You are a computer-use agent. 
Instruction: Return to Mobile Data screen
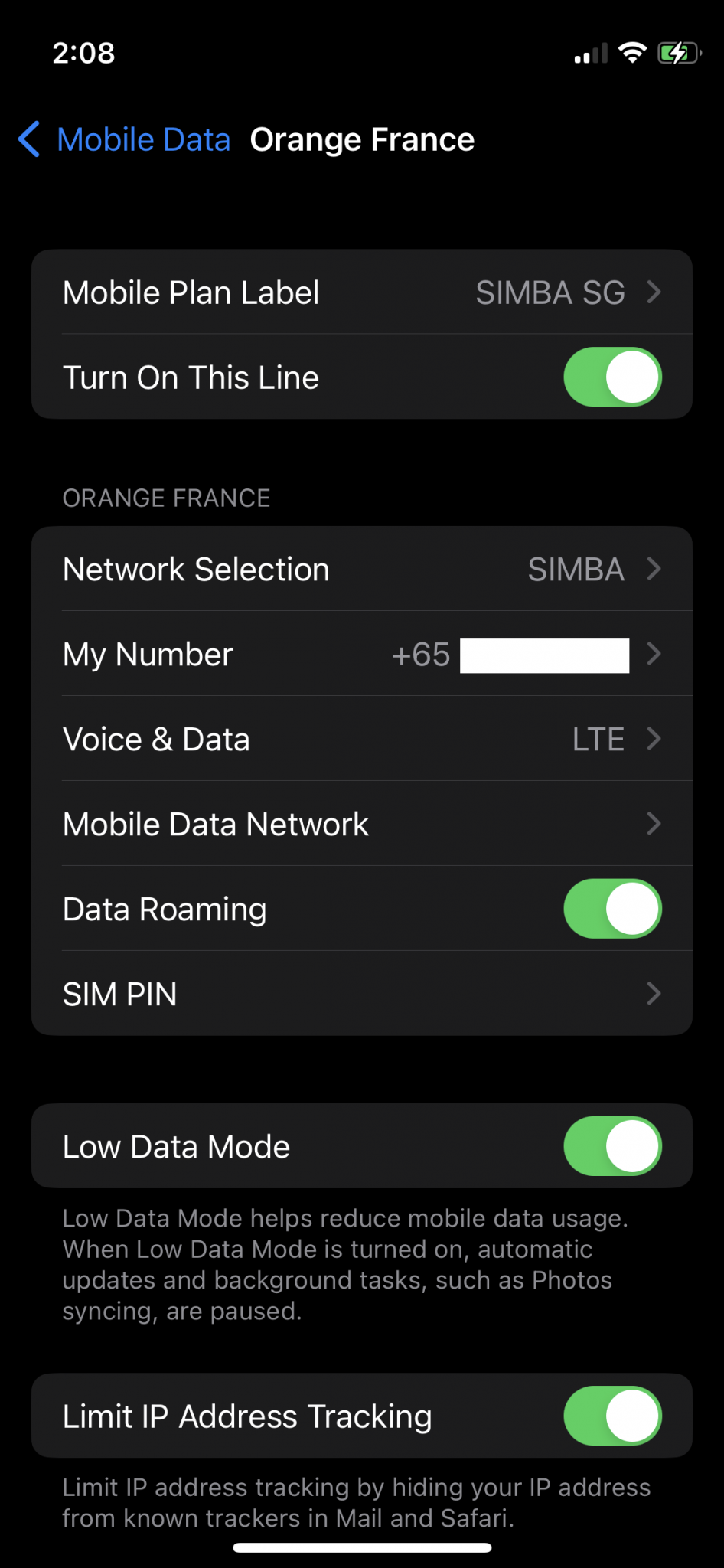point(122,139)
